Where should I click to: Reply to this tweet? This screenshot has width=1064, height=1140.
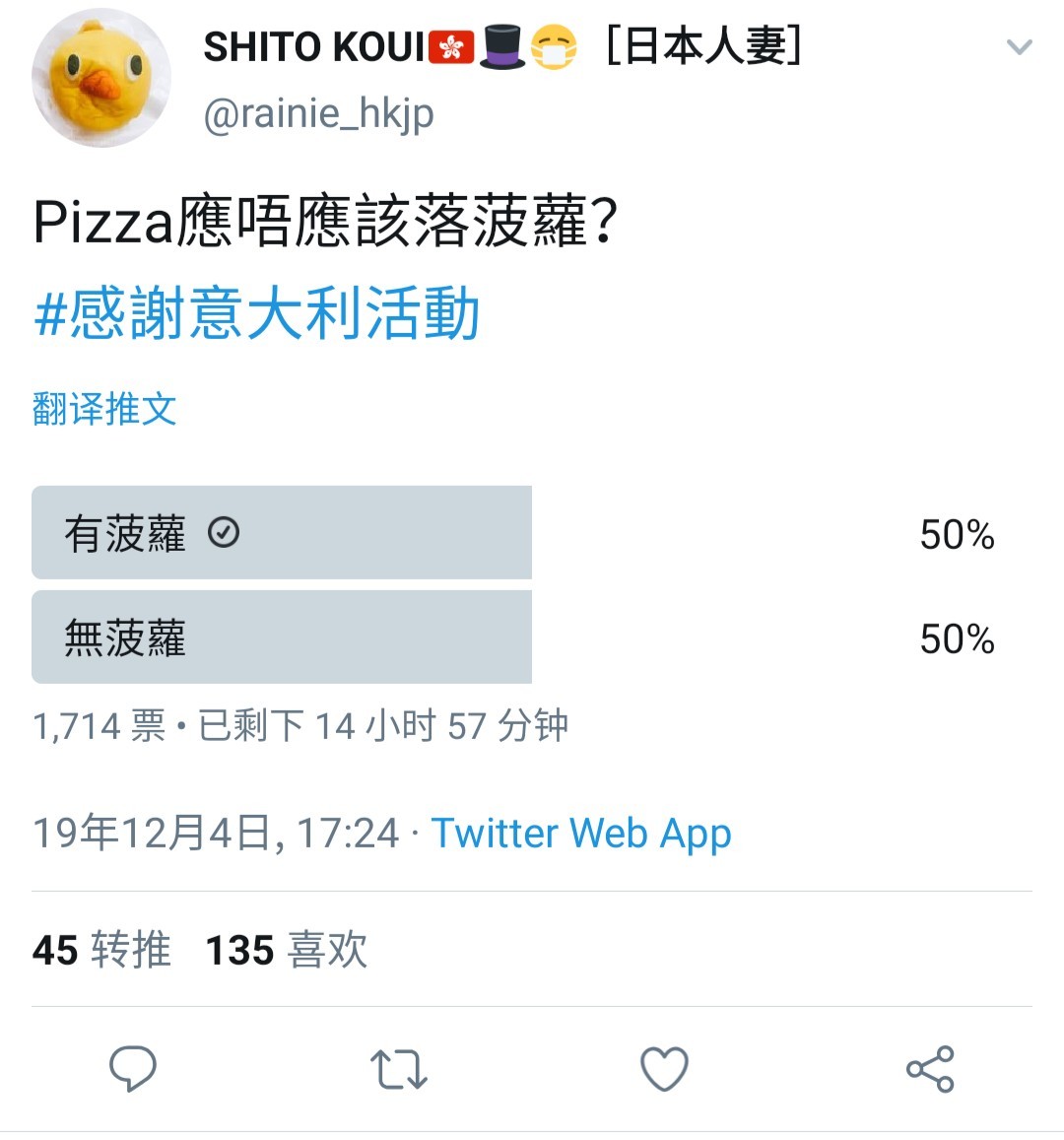[132, 1069]
